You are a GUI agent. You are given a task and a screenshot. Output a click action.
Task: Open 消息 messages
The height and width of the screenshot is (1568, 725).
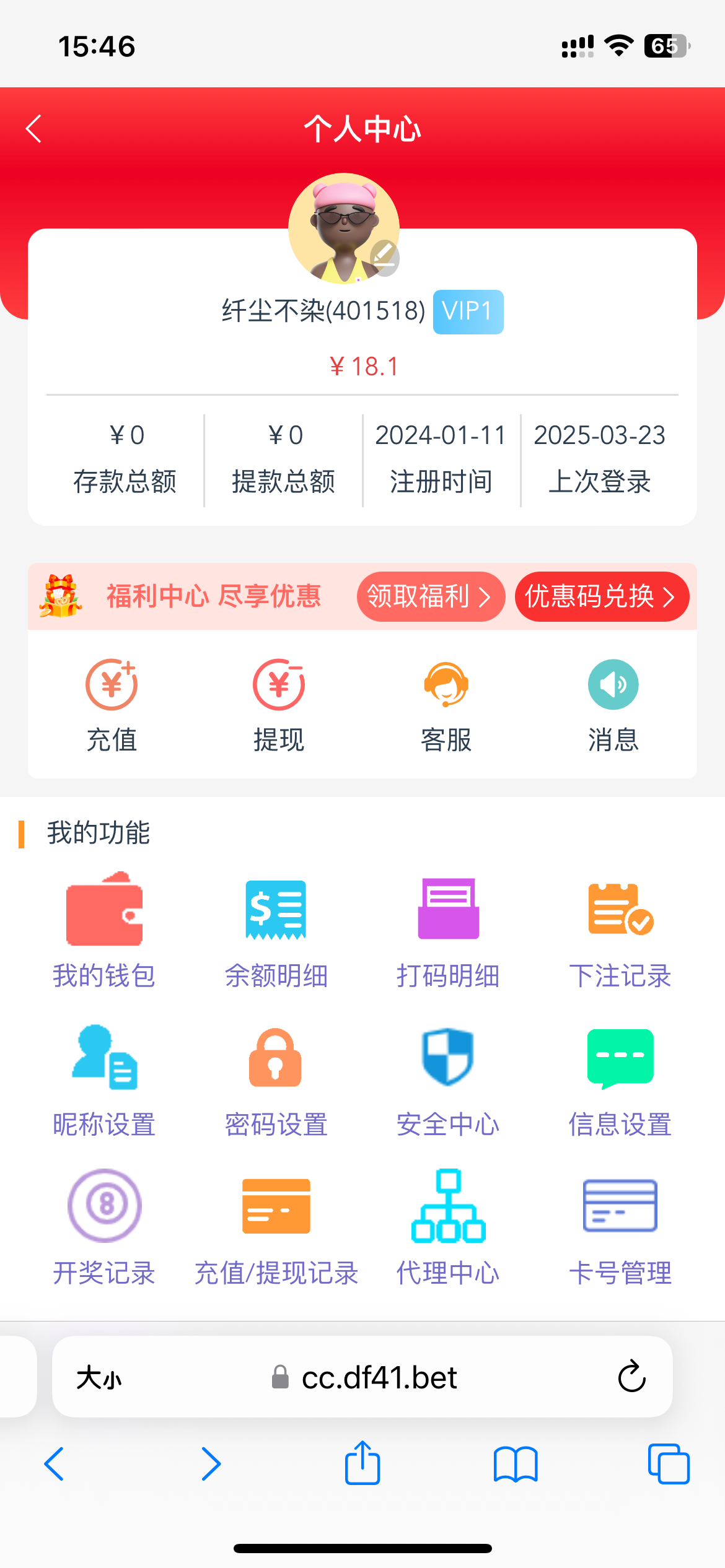pyautogui.click(x=613, y=705)
